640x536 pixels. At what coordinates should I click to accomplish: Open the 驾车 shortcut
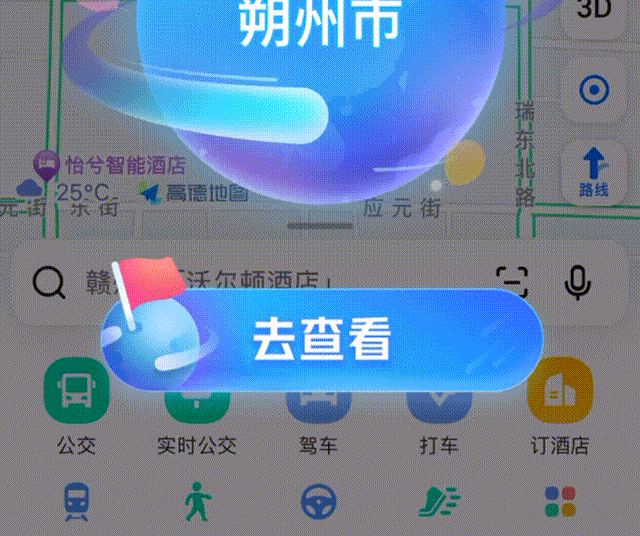[x=318, y=410]
